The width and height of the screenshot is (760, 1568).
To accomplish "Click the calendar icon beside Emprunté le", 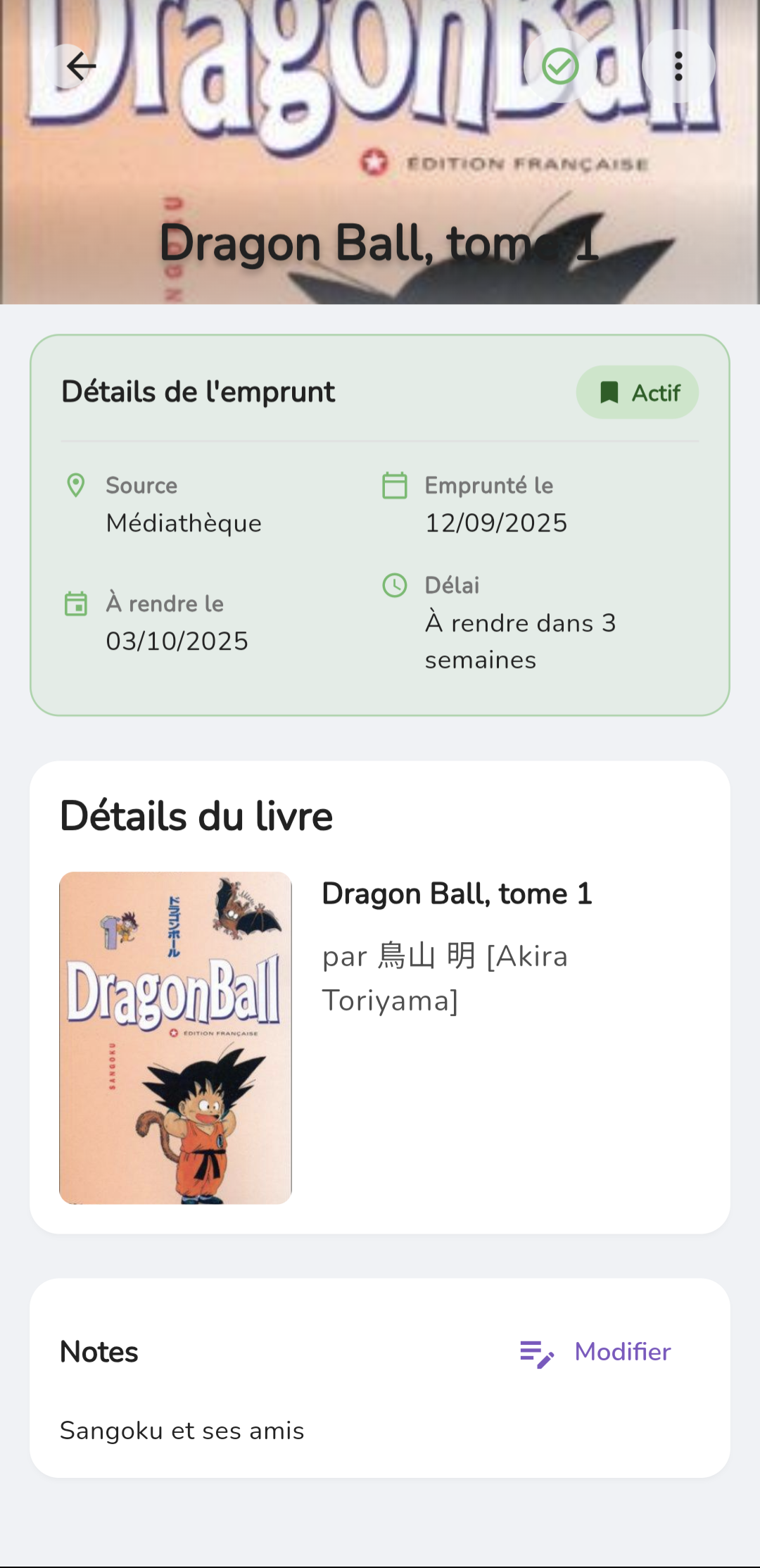I will 394,484.
